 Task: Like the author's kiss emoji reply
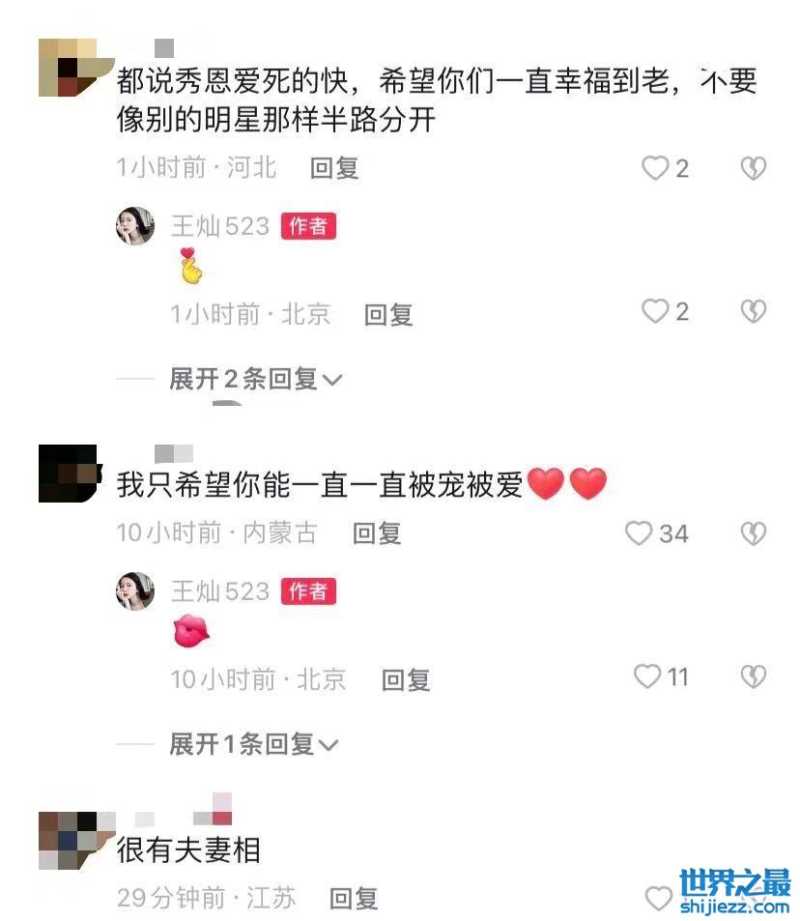pos(649,677)
